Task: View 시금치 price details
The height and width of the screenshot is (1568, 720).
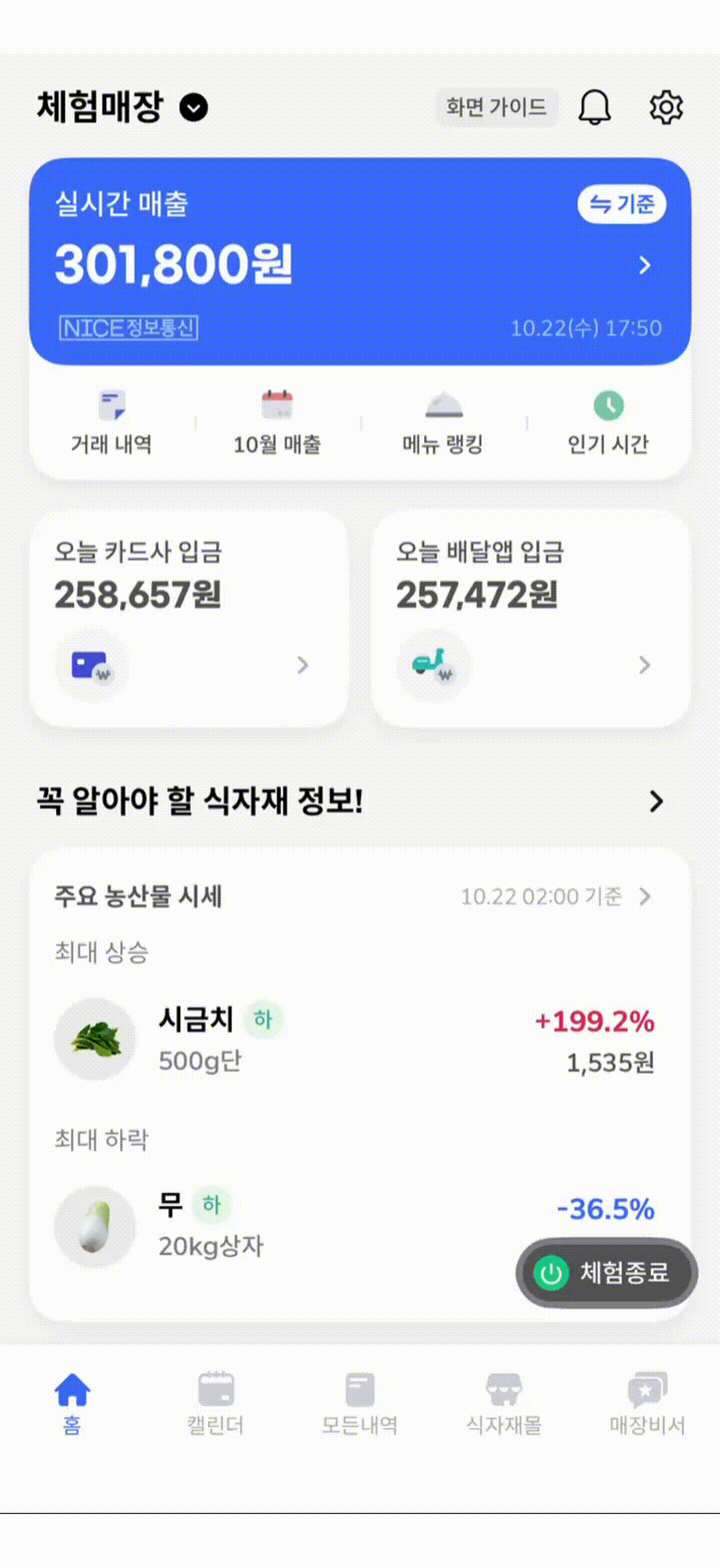Action: (x=353, y=1039)
